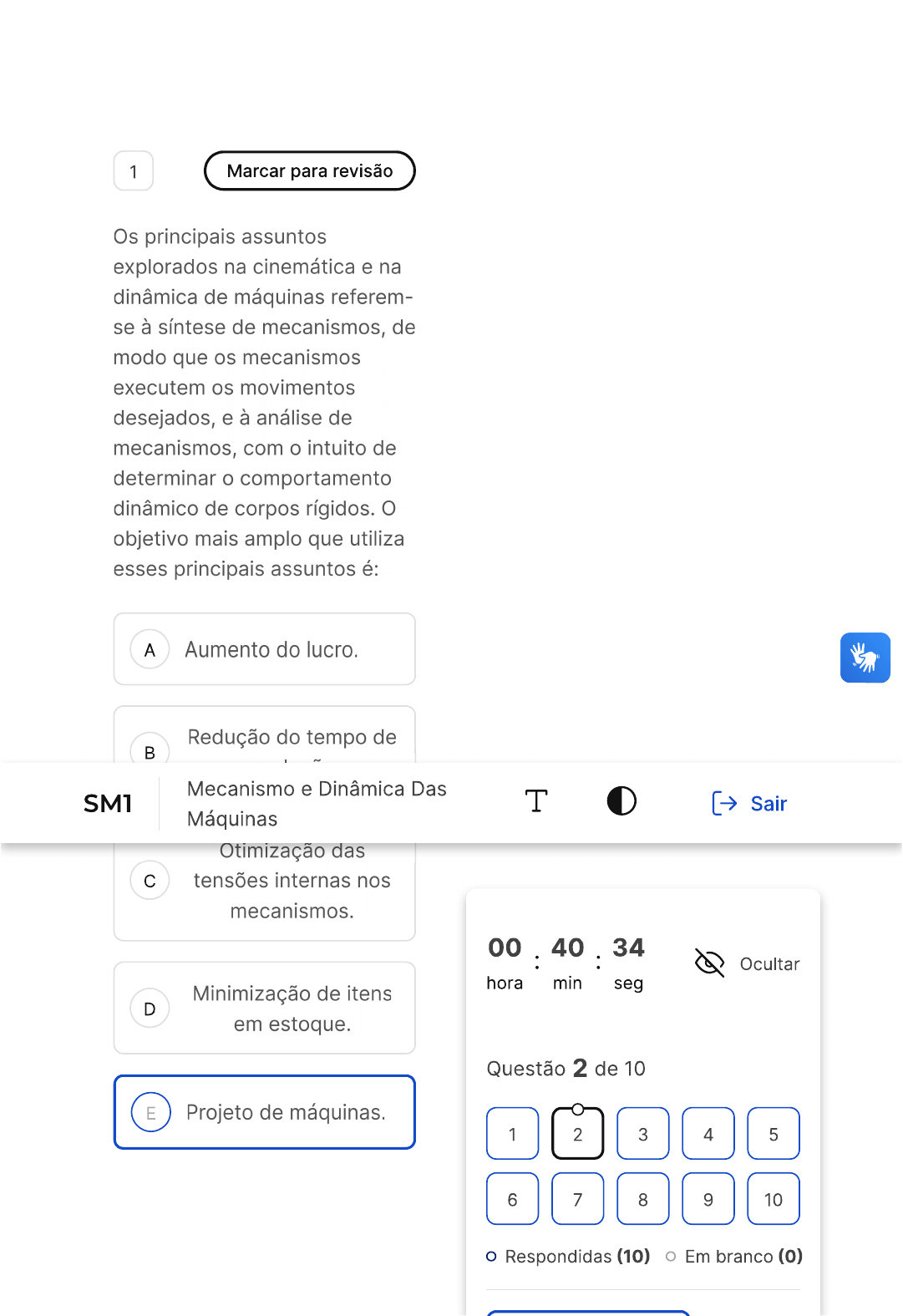Select current question 2 box
Screen dimensions: 903x1316
[577, 1134]
